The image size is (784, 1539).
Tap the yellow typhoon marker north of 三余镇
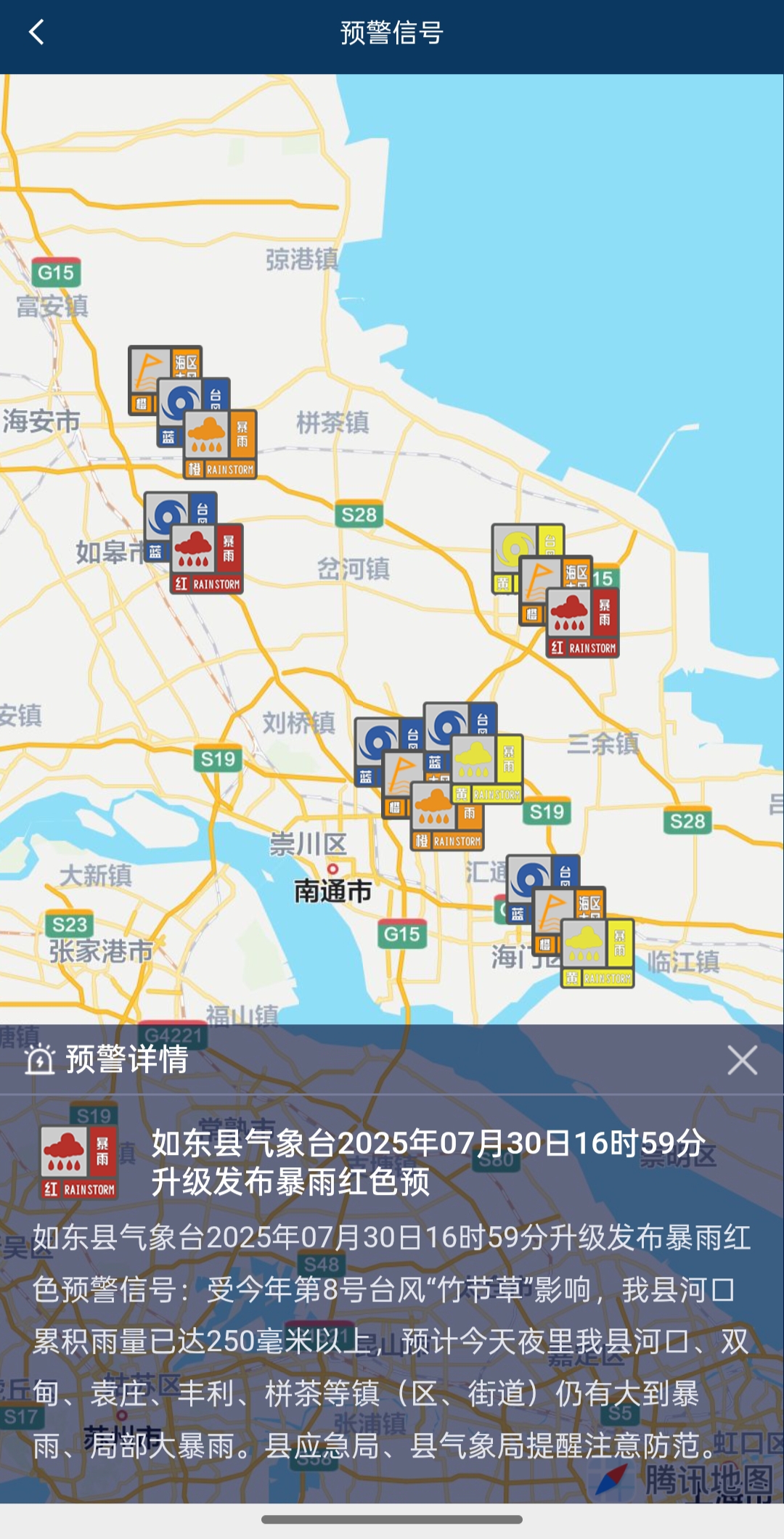coord(514,549)
